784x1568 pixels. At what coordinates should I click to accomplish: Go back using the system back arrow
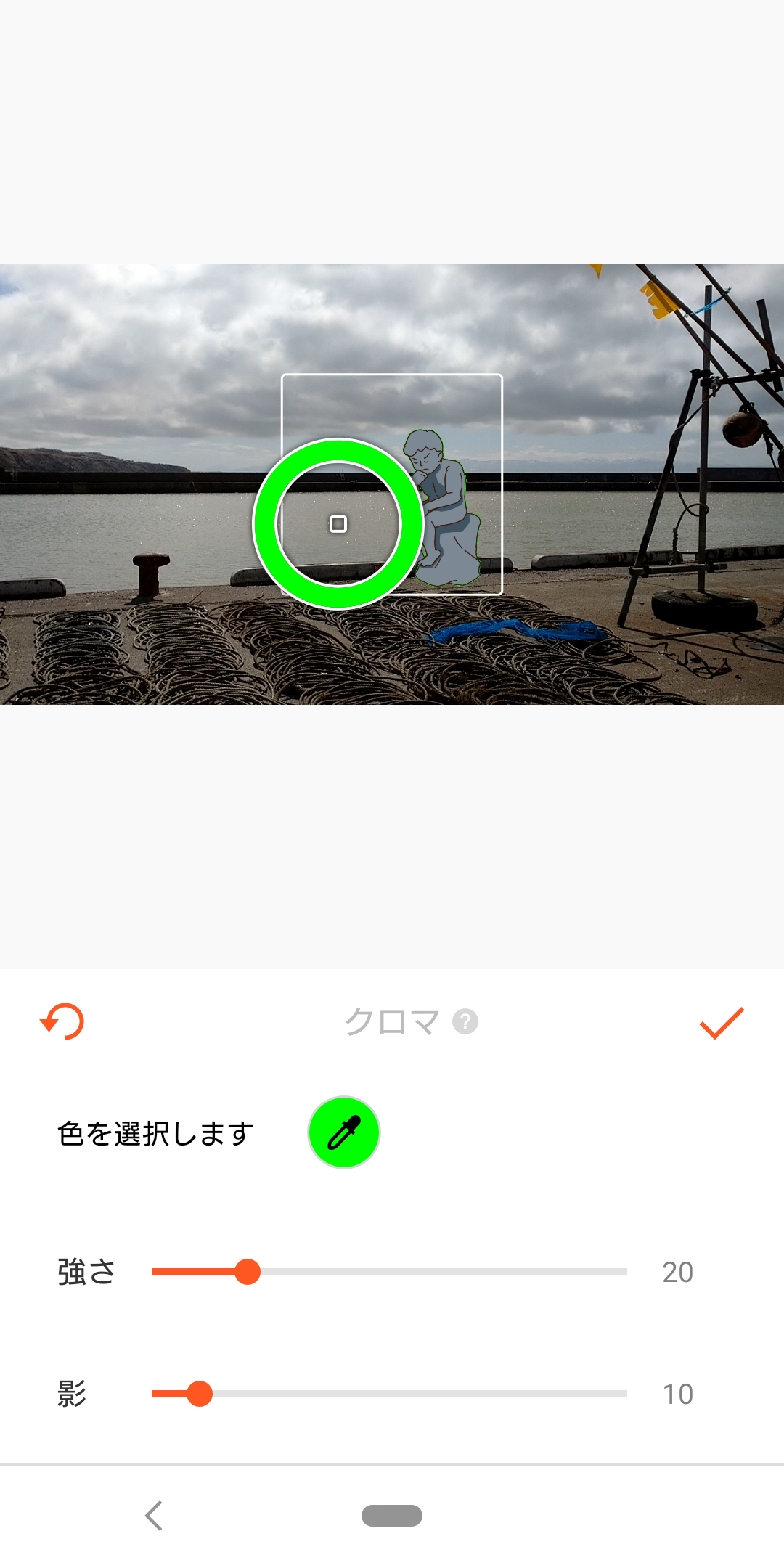[x=154, y=1516]
